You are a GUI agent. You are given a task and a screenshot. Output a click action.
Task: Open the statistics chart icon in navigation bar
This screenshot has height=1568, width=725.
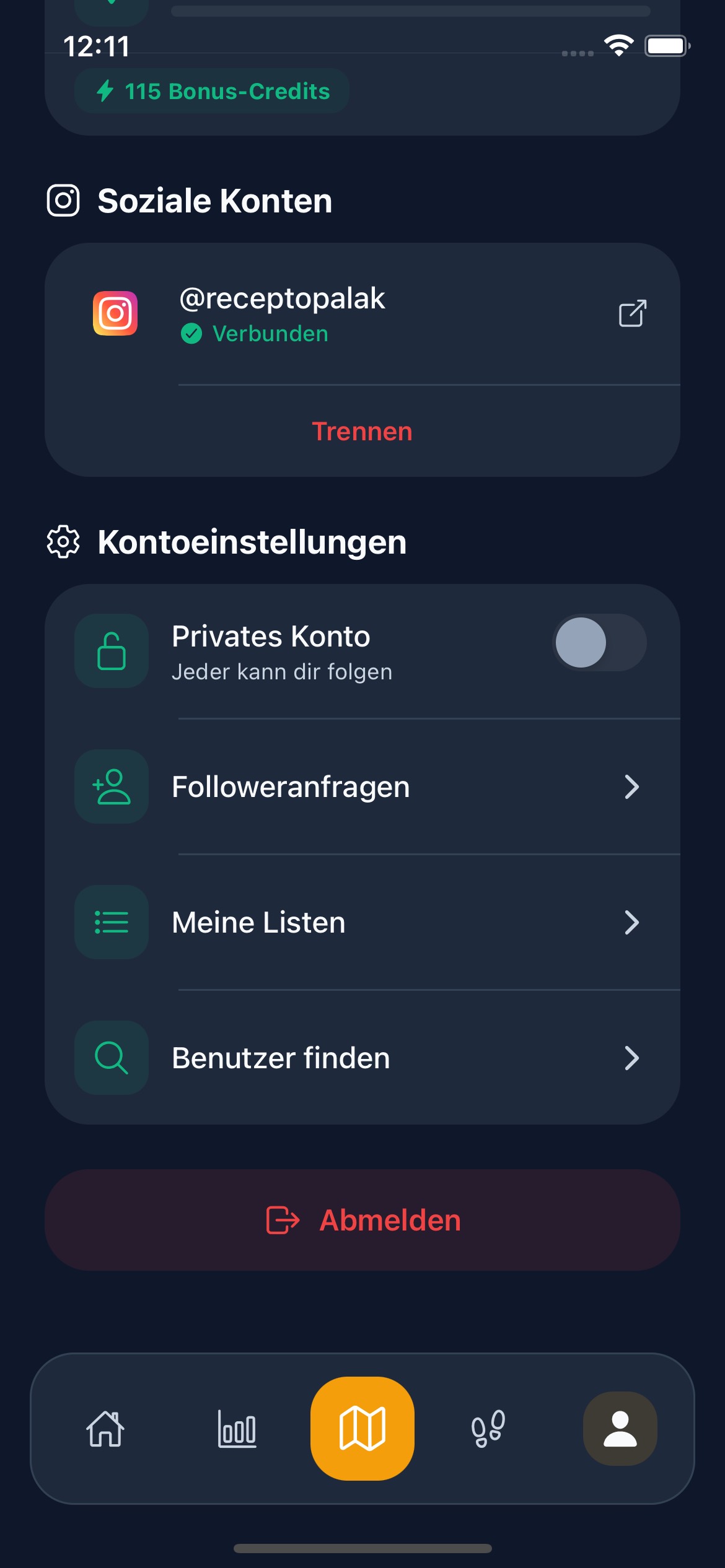[x=237, y=1429]
